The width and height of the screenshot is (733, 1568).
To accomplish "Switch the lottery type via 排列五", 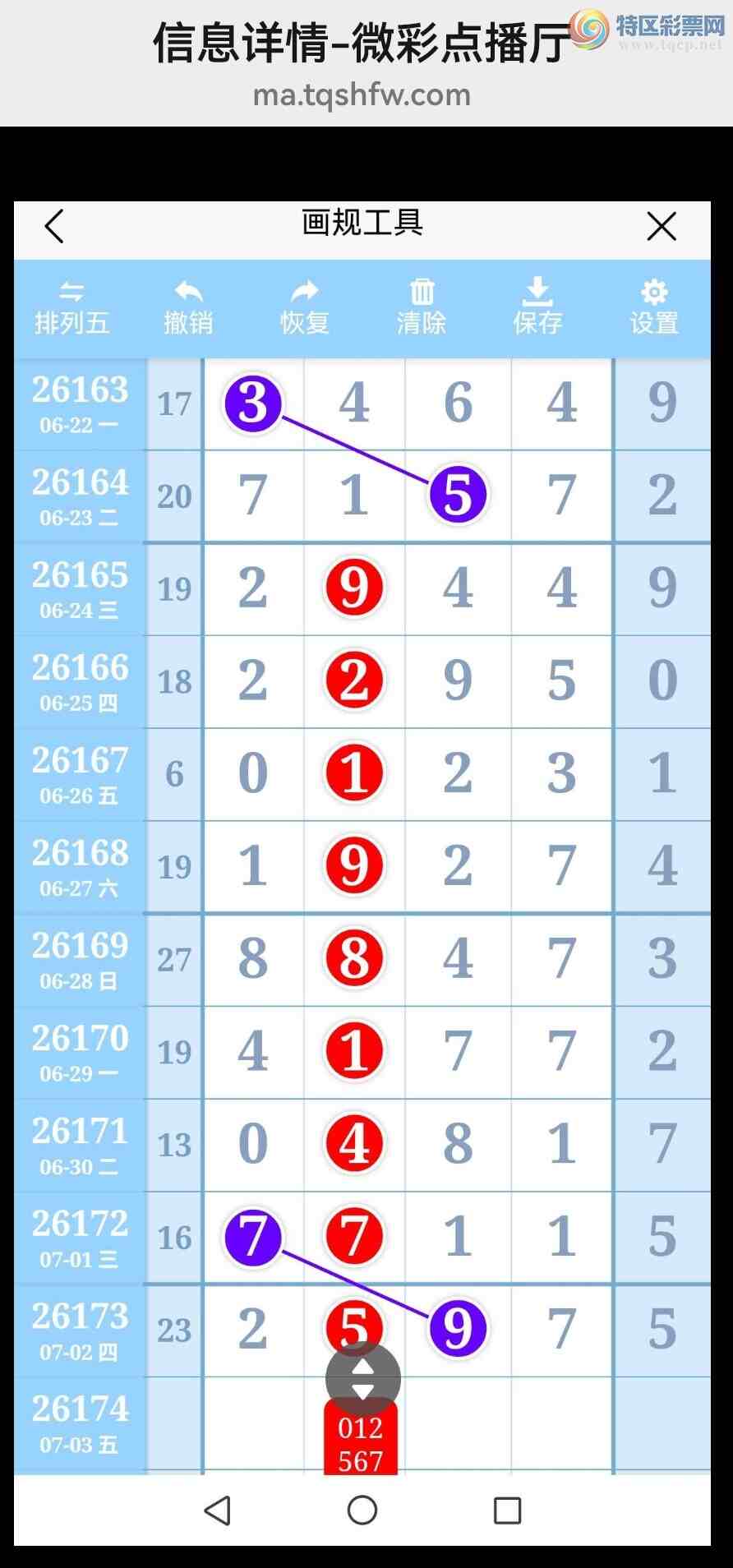I will tap(71, 308).
